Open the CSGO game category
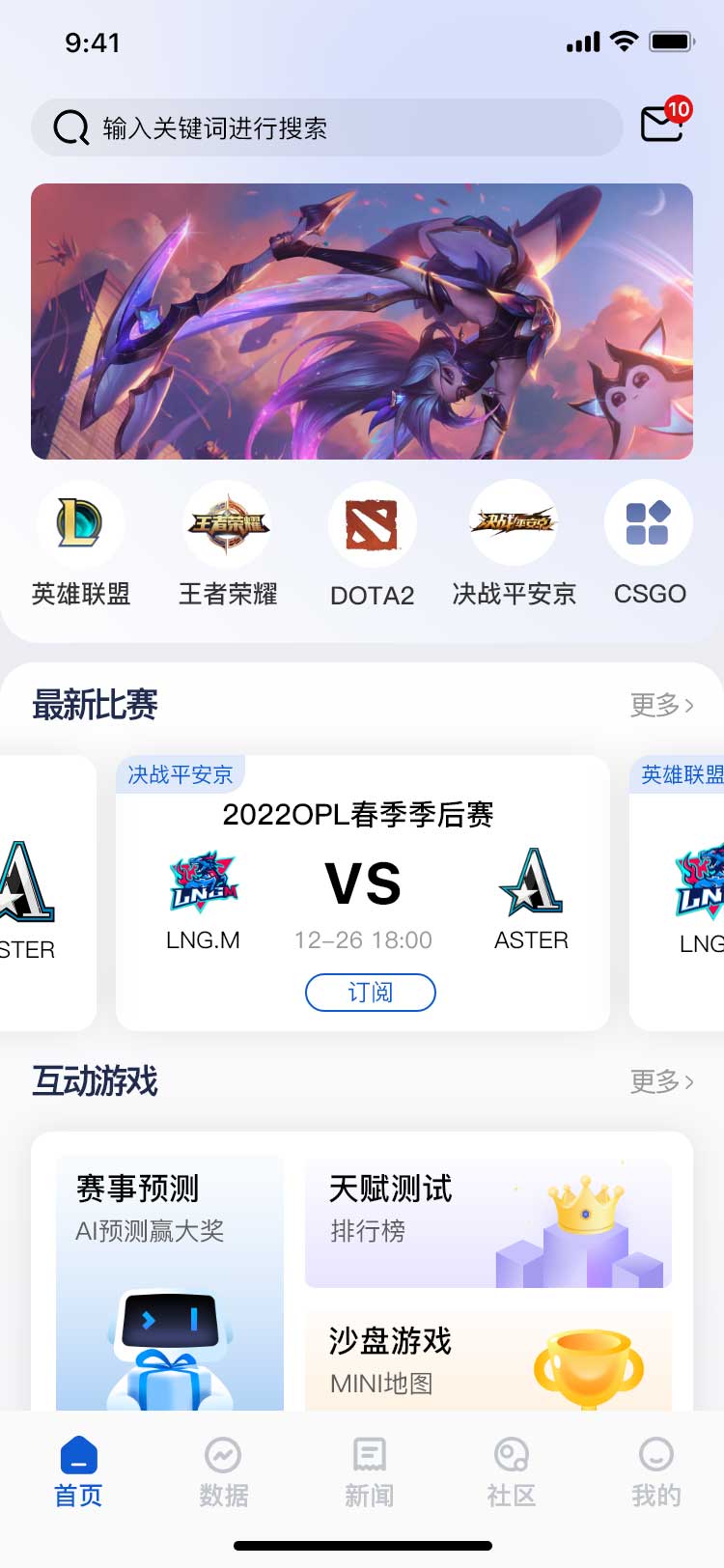The width and height of the screenshot is (724, 1568). point(649,544)
